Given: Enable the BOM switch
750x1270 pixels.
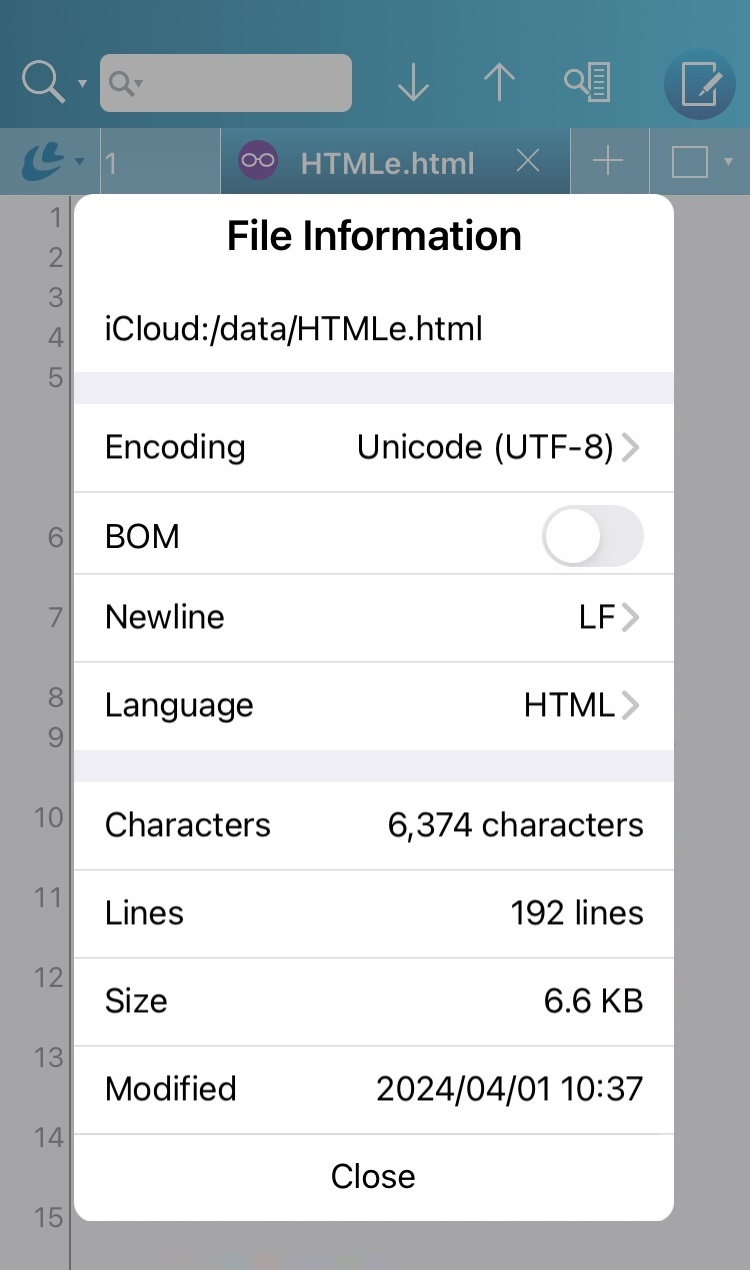Looking at the screenshot, I should 593,536.
